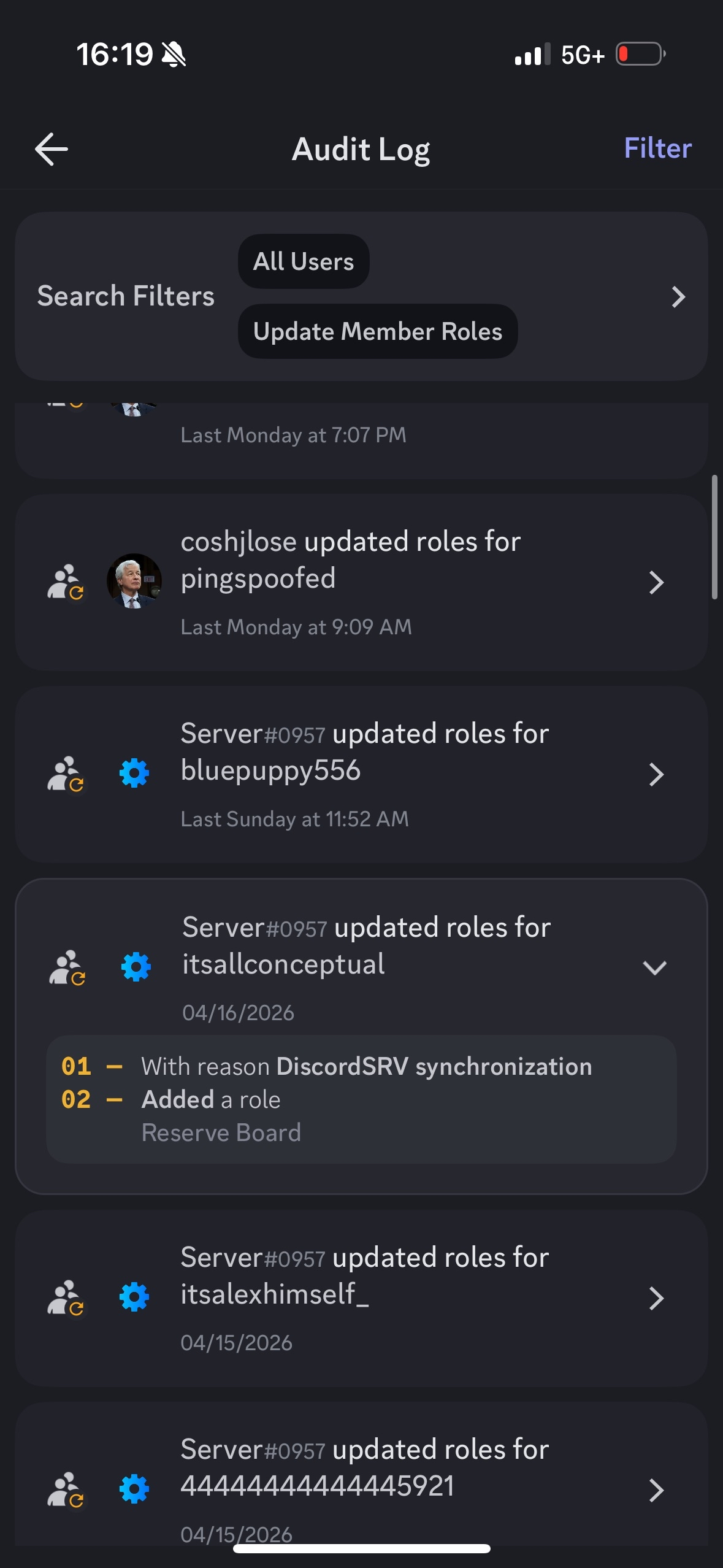Collapse the itsallconceptual role update entry
Image resolution: width=723 pixels, height=1568 pixels.
654,967
